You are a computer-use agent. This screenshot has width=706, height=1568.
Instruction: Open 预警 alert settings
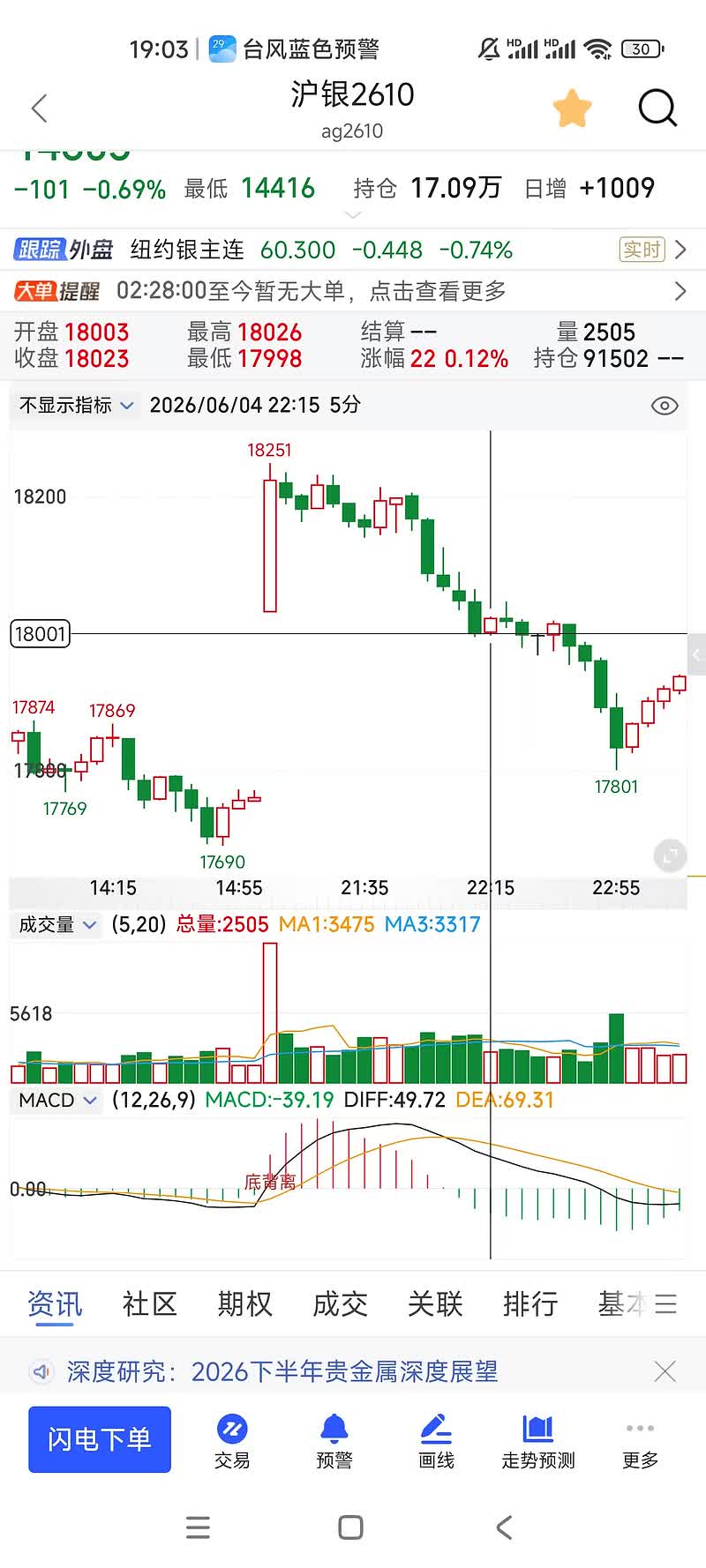pyautogui.click(x=334, y=1442)
